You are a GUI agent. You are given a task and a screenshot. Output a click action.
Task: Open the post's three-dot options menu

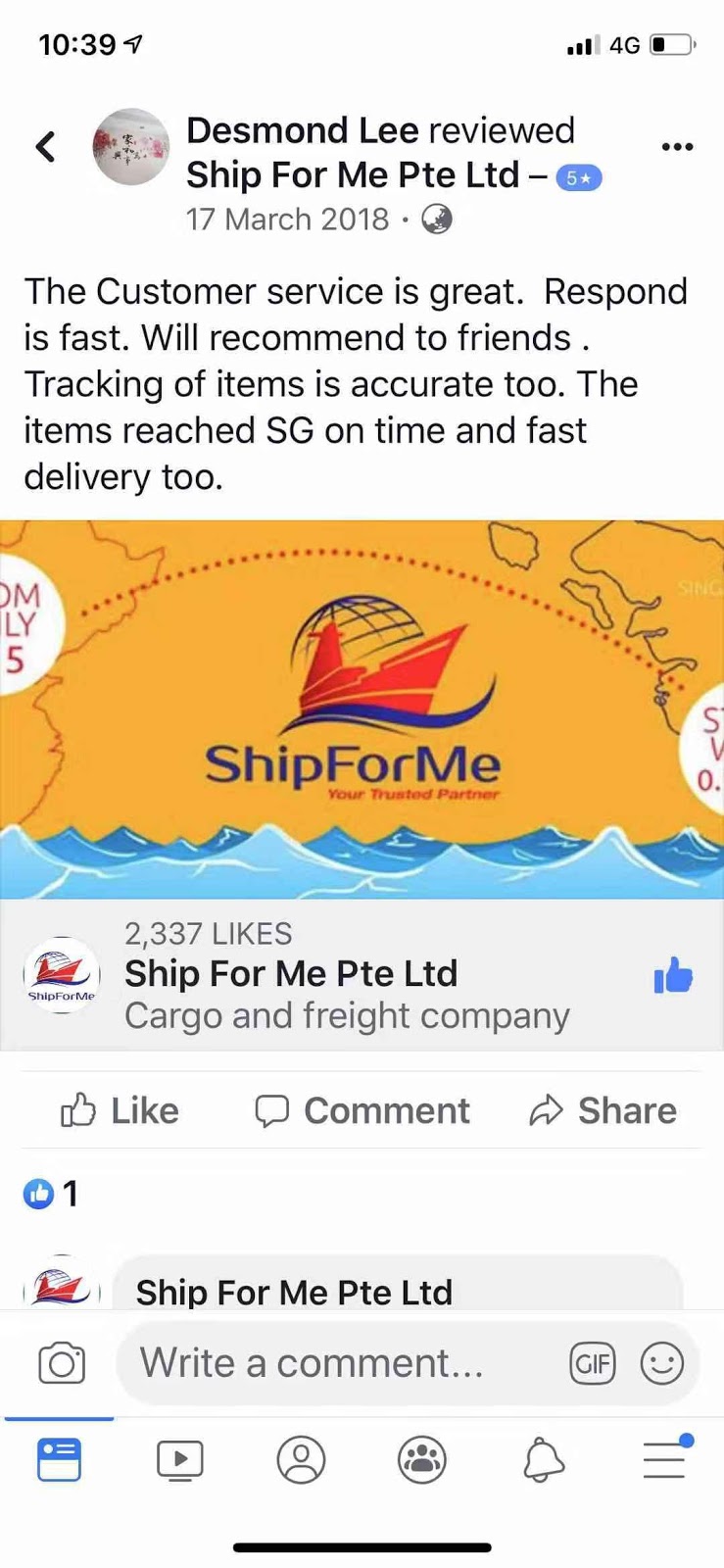coord(677,147)
